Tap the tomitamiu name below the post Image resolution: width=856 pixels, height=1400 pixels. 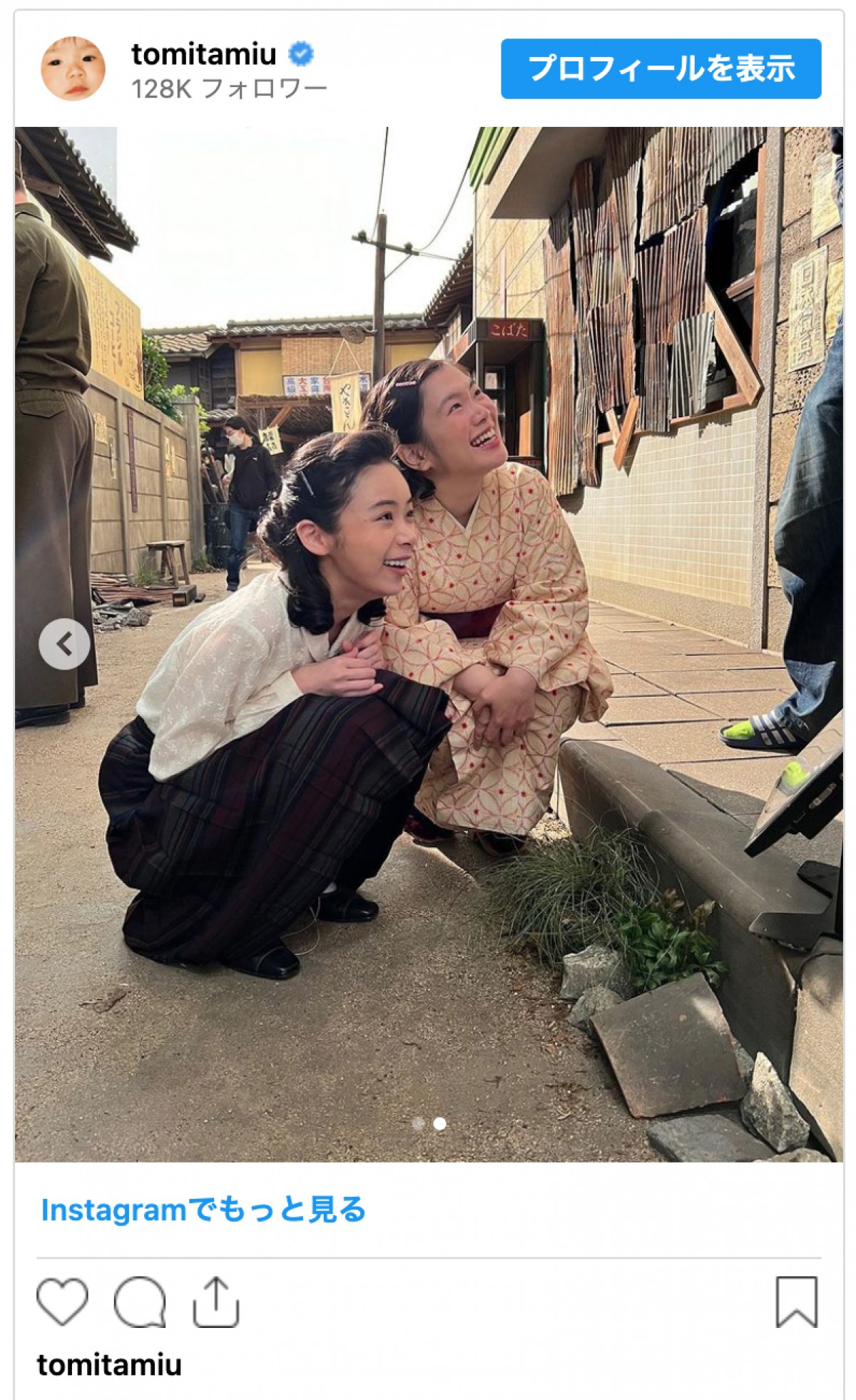click(109, 1364)
